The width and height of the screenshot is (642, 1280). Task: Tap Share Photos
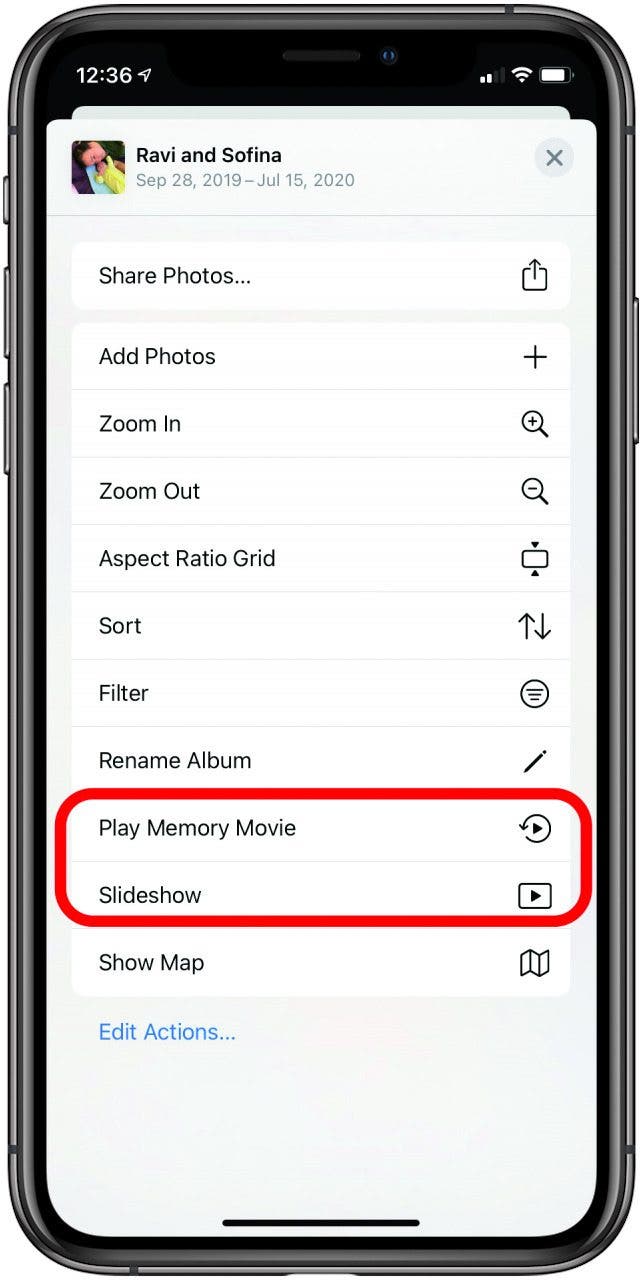(x=321, y=276)
